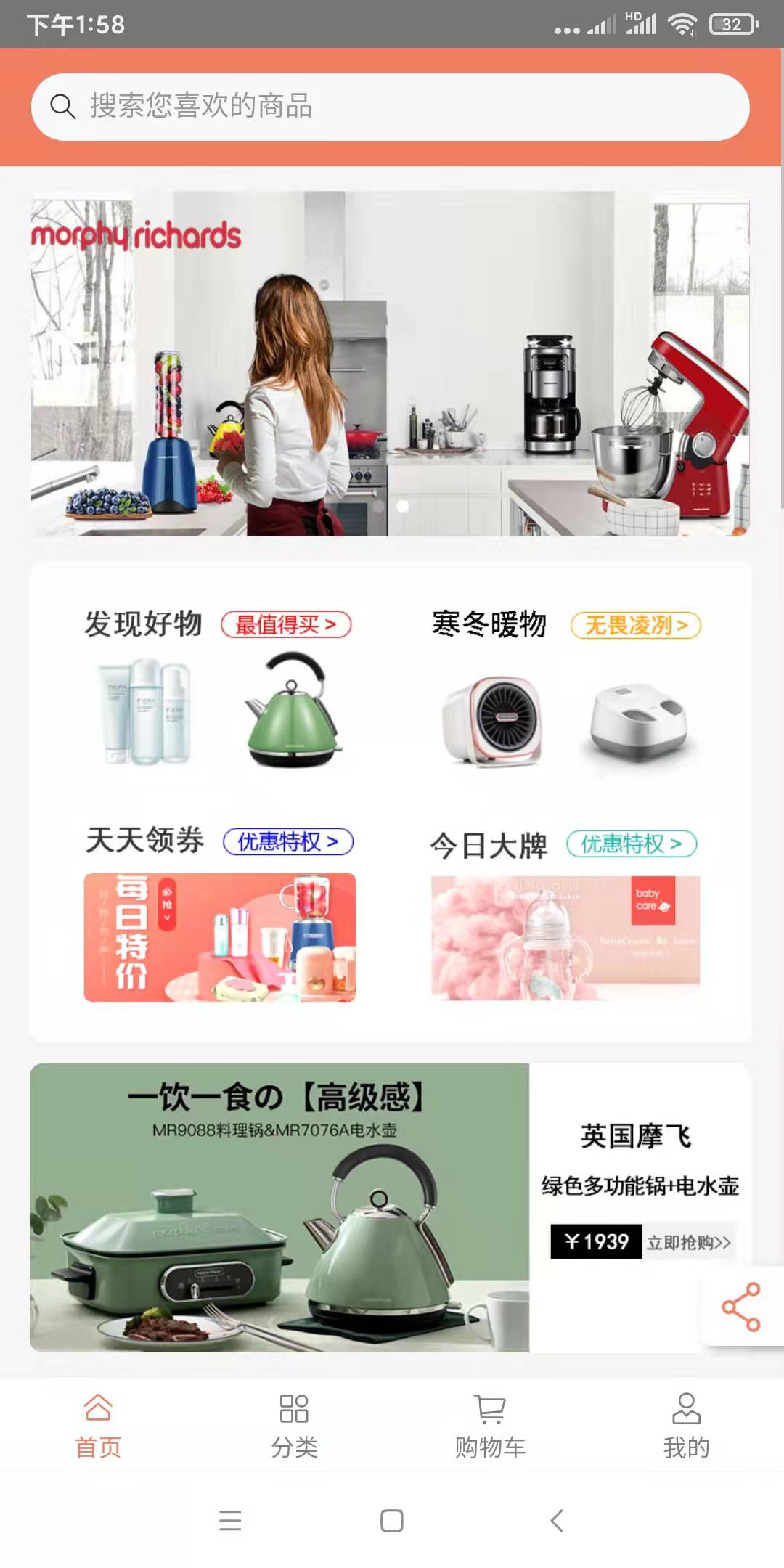Click the magnifier icon in the search bar
This screenshot has width=784, height=1568.
click(64, 106)
